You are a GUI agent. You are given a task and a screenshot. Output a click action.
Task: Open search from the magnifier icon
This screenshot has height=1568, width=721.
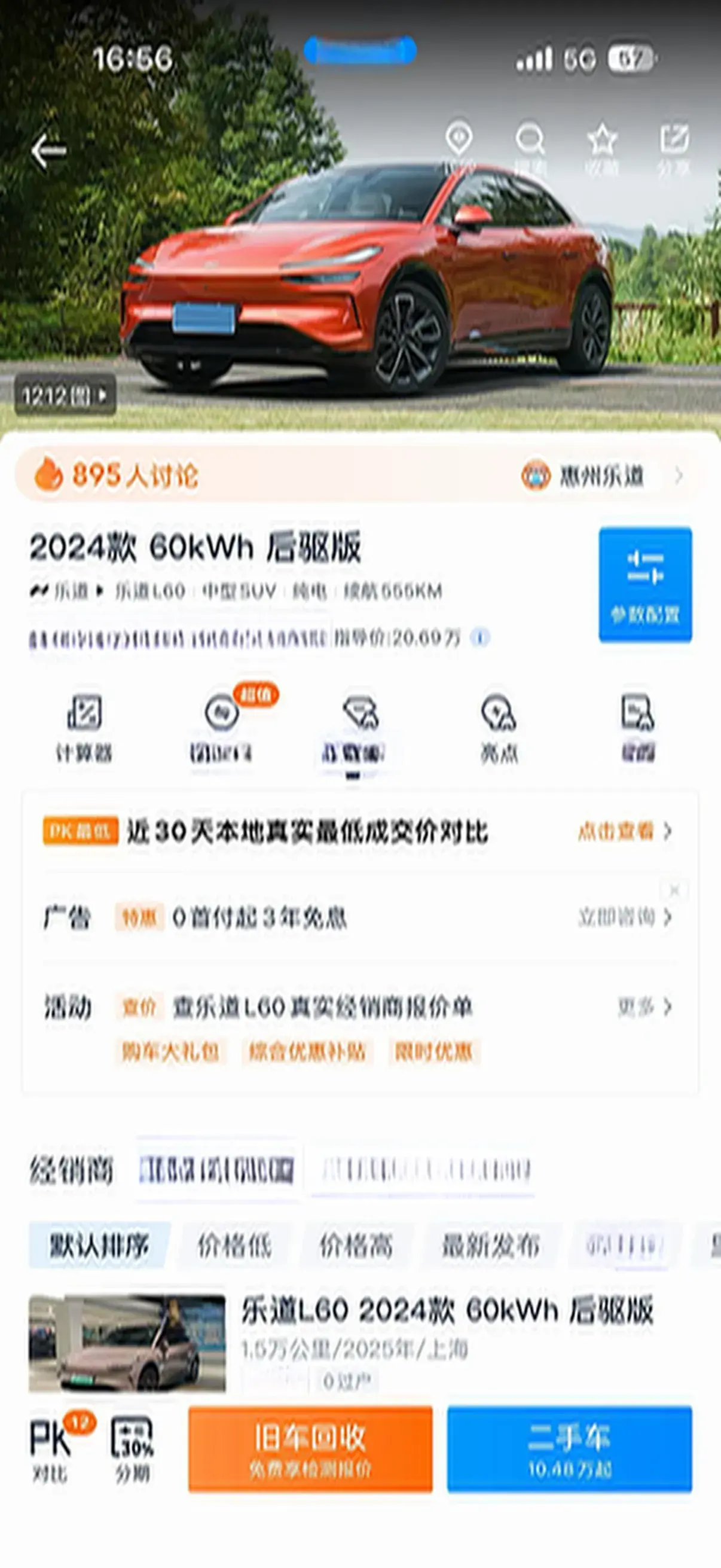click(530, 146)
